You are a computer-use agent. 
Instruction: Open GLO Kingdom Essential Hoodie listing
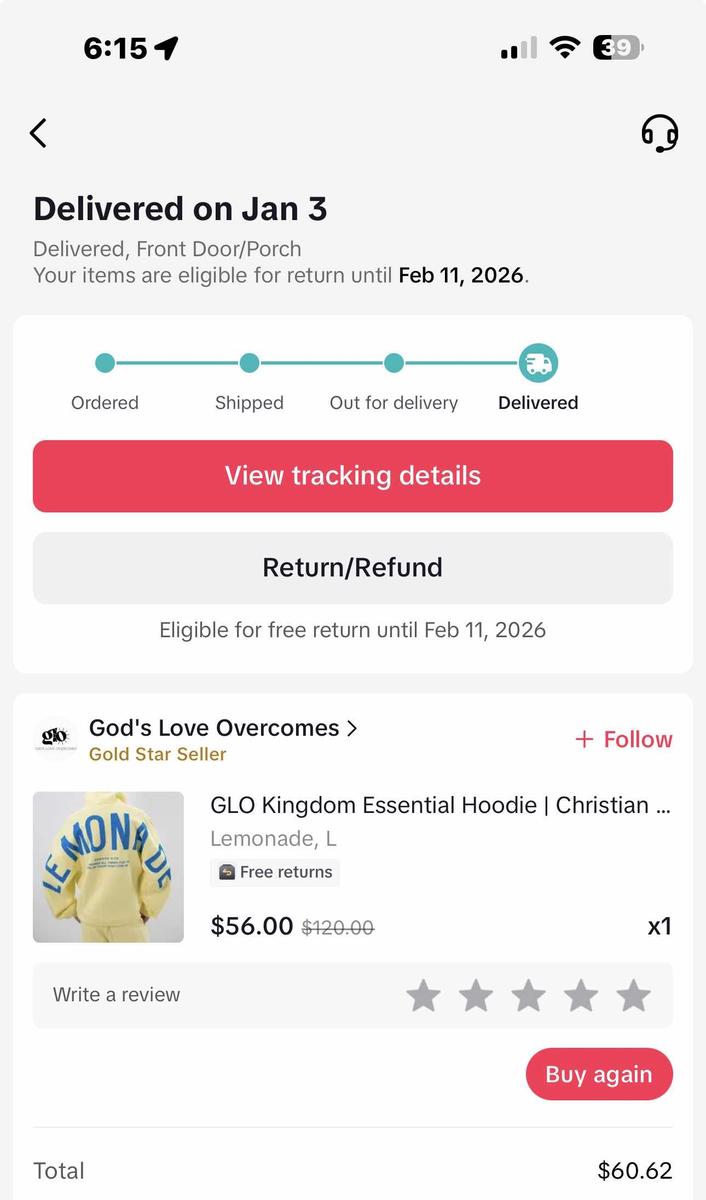pyautogui.click(x=439, y=805)
